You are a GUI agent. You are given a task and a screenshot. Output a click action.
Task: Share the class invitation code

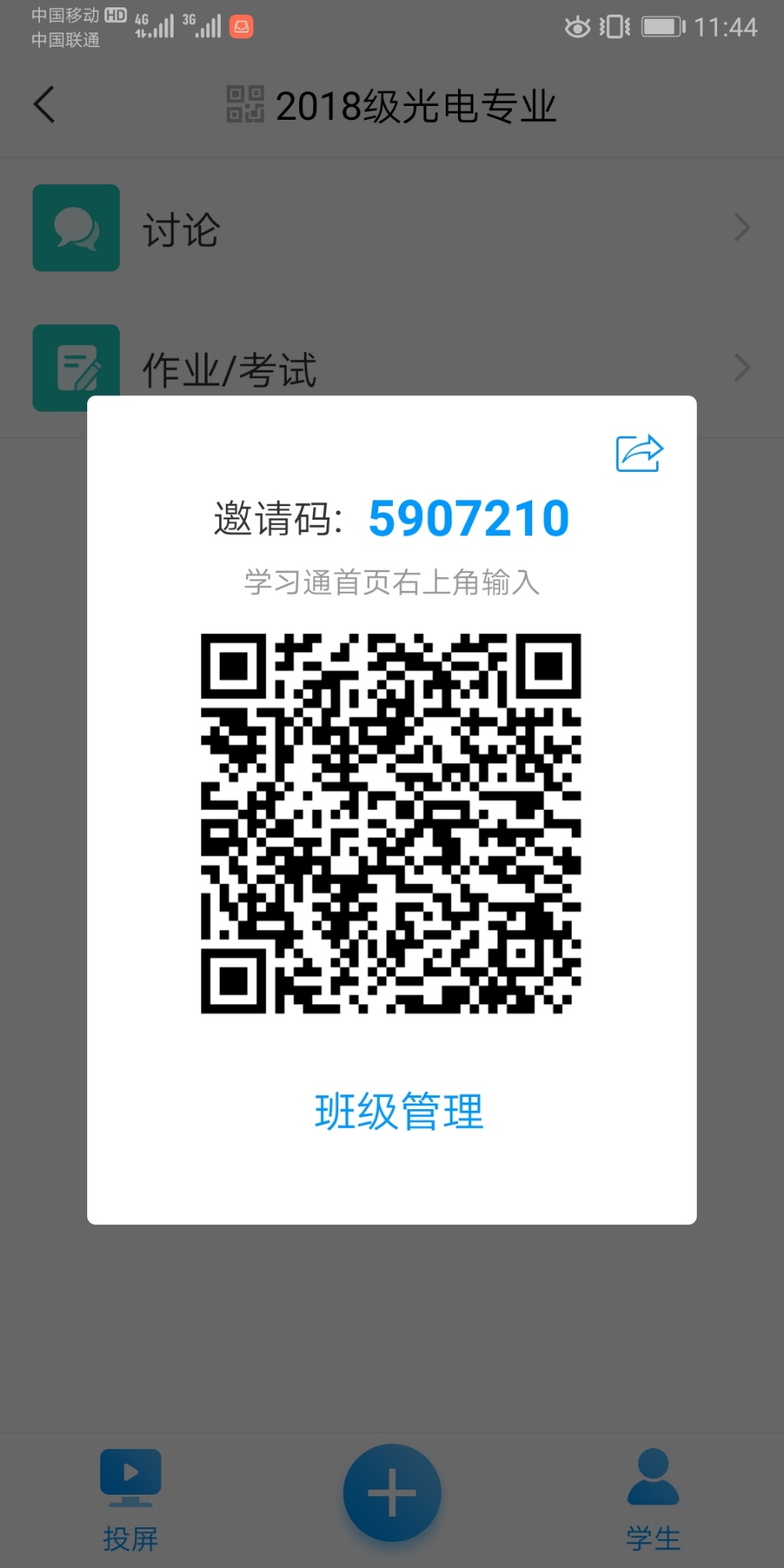tap(640, 453)
